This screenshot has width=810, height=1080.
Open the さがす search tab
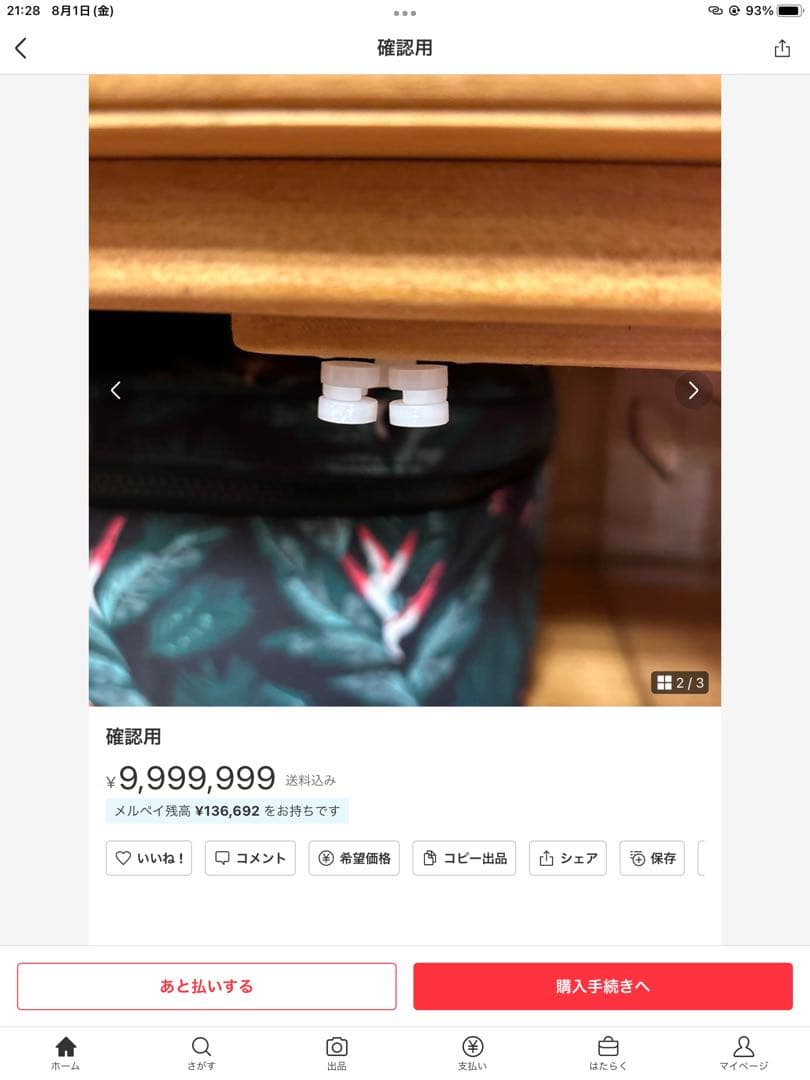201,1052
